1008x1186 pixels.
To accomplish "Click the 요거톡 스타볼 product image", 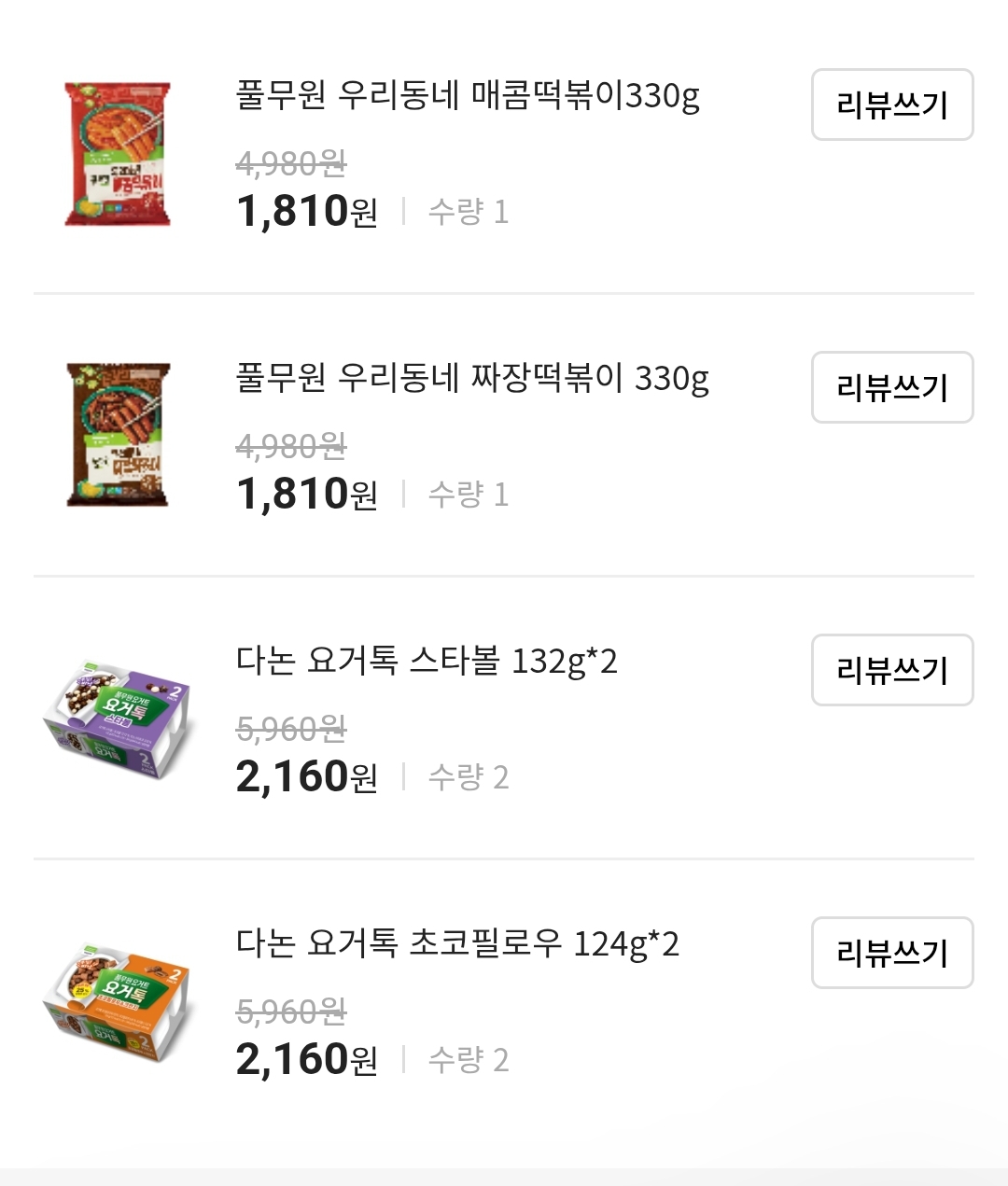I will click(x=115, y=719).
